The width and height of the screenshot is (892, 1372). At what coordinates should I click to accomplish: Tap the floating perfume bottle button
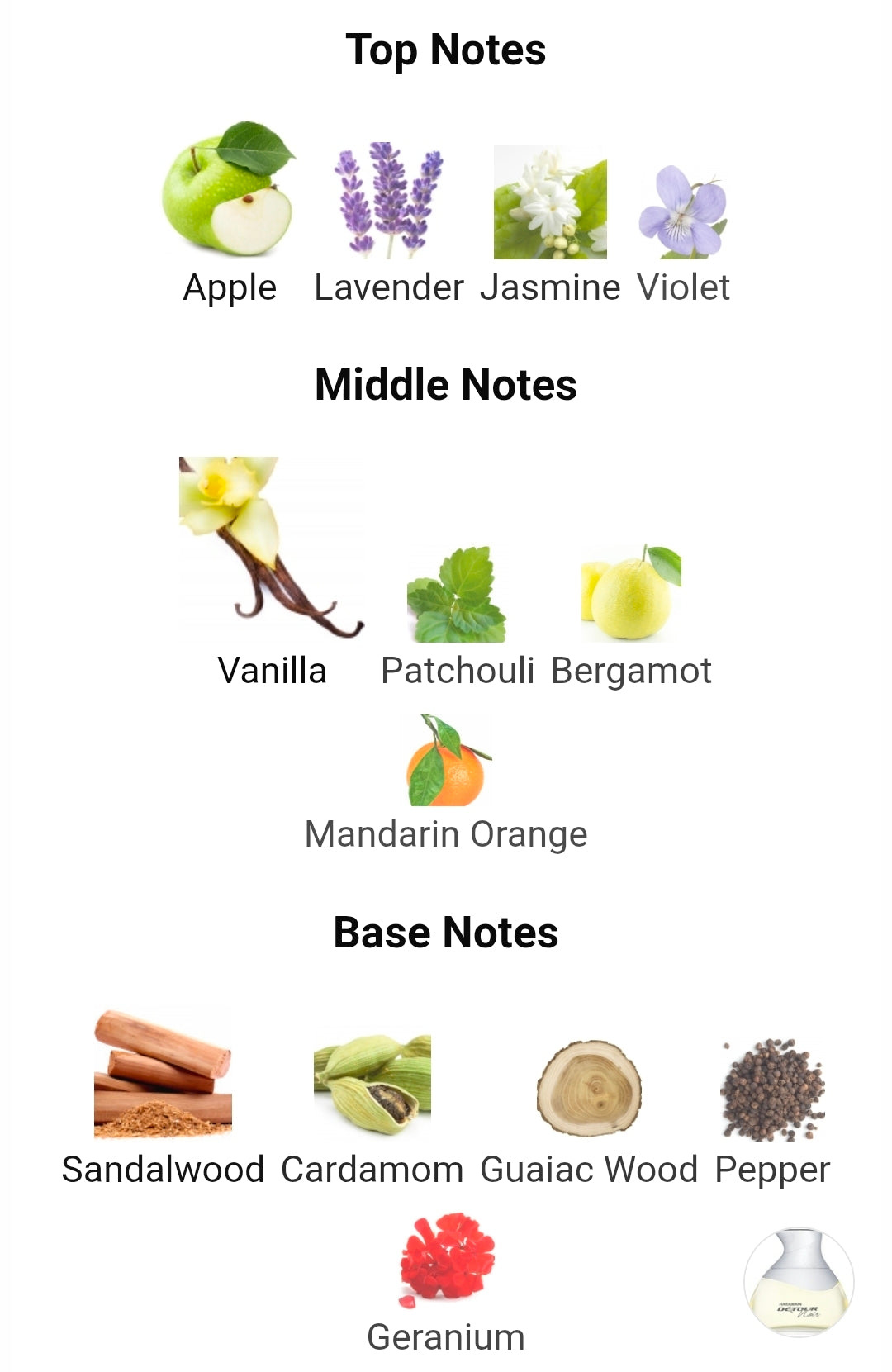pos(799,1281)
